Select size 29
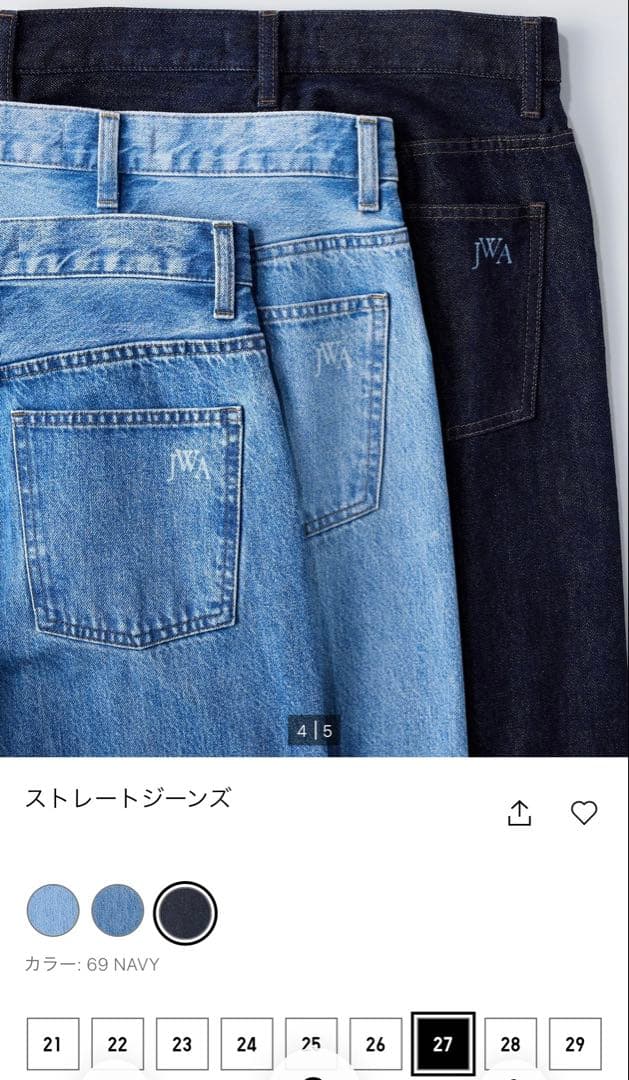The width and height of the screenshot is (629, 1080). click(x=575, y=1044)
